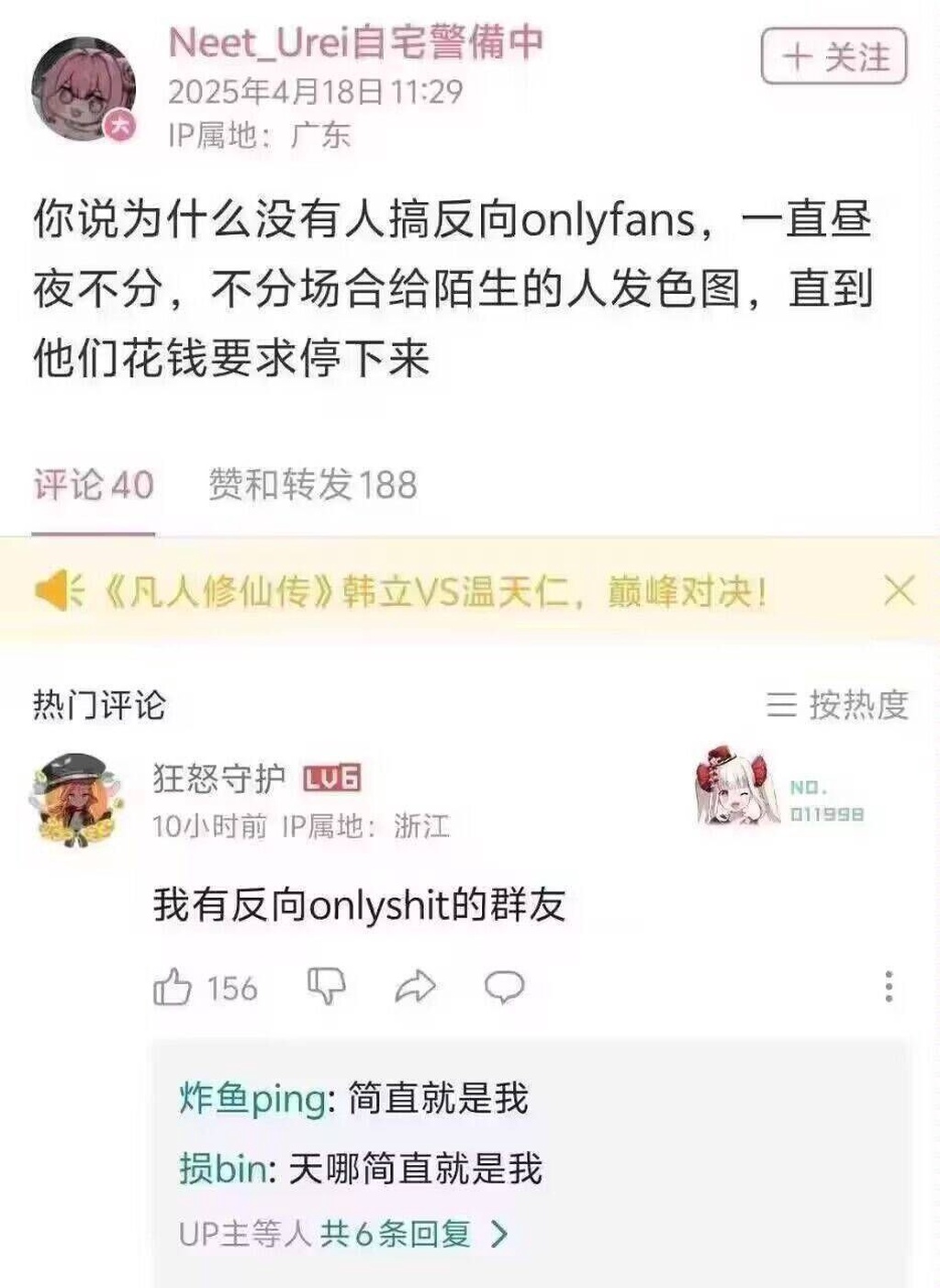Share 狂怒守护's comment
The width and height of the screenshot is (940, 1288).
tap(415, 987)
